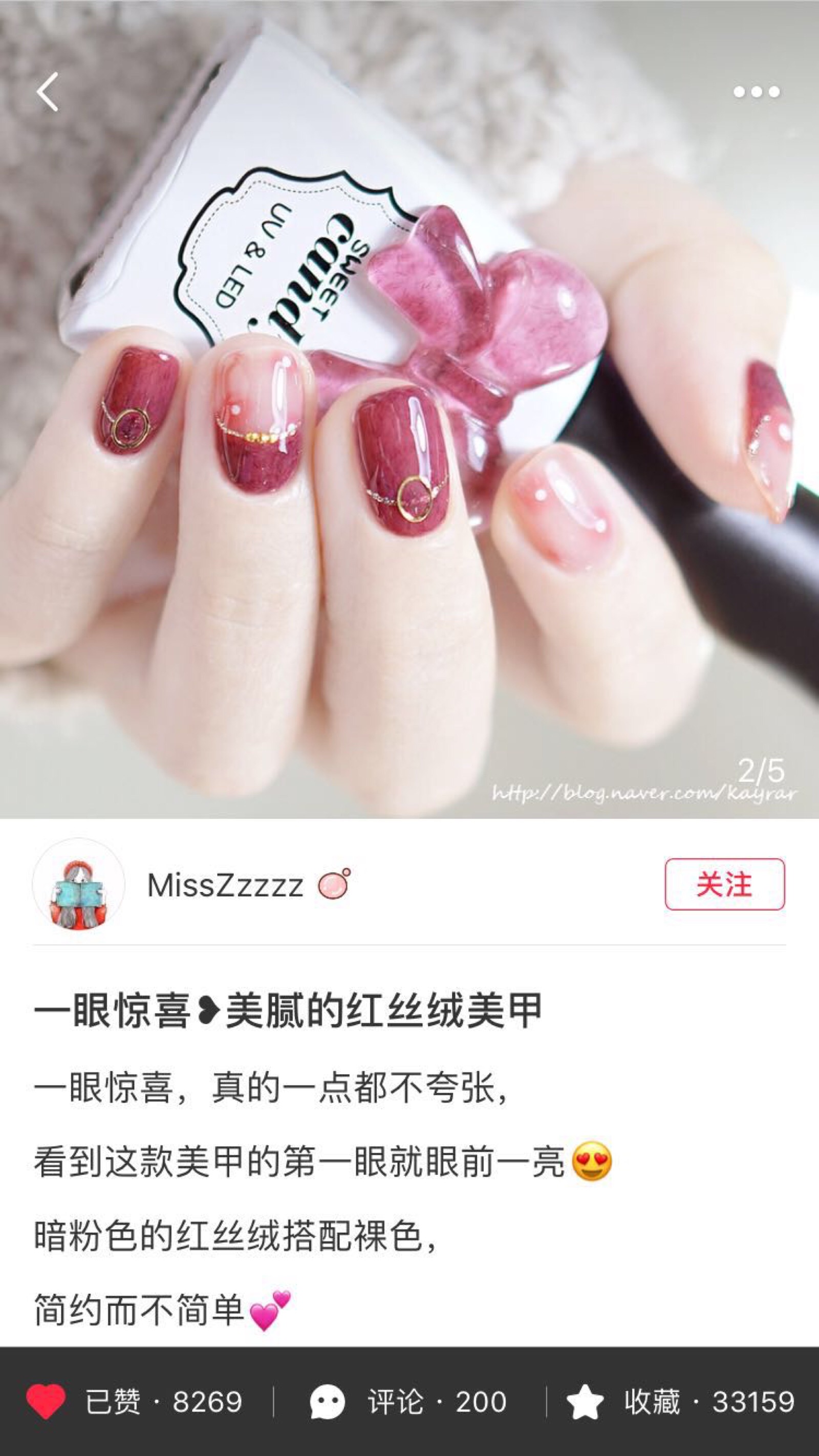Open the three-dot overflow menu

(756, 92)
